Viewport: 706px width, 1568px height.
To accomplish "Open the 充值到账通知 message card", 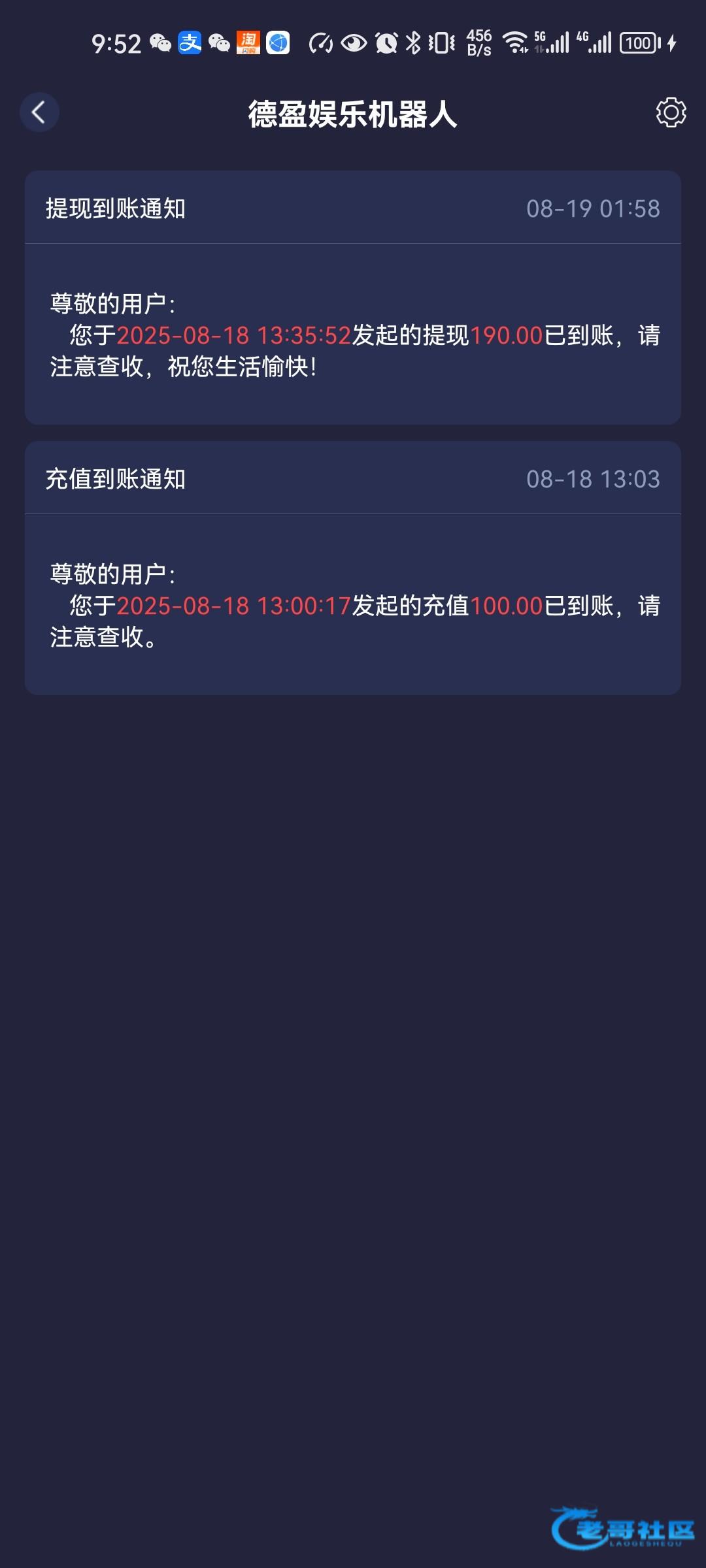I will point(353,568).
